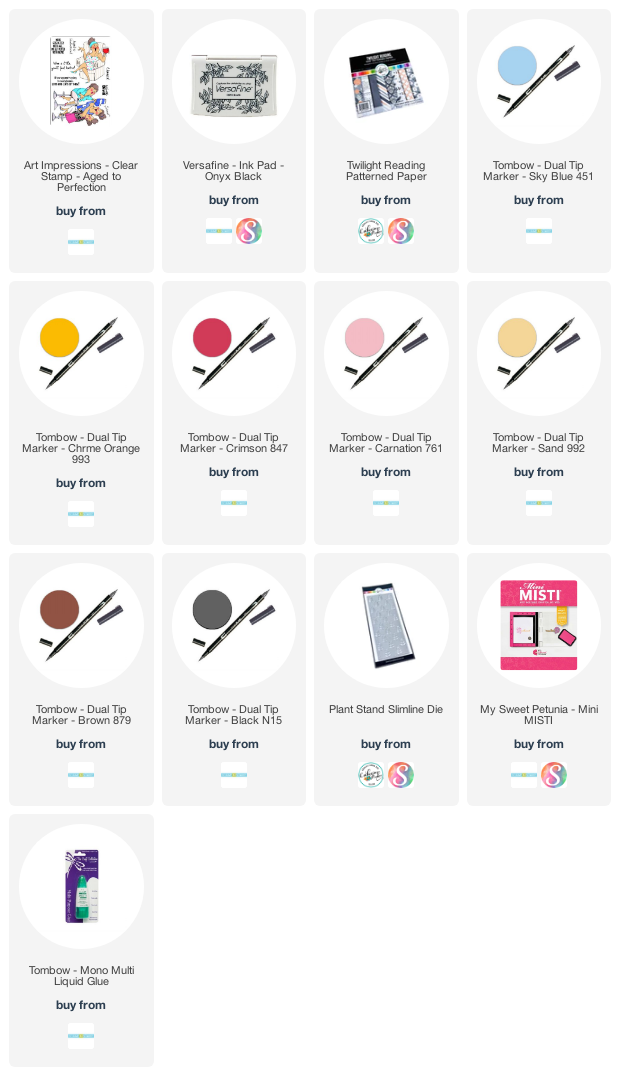View the Plant Stand Slimline Die
The height and width of the screenshot is (1088, 620).
click(x=386, y=626)
